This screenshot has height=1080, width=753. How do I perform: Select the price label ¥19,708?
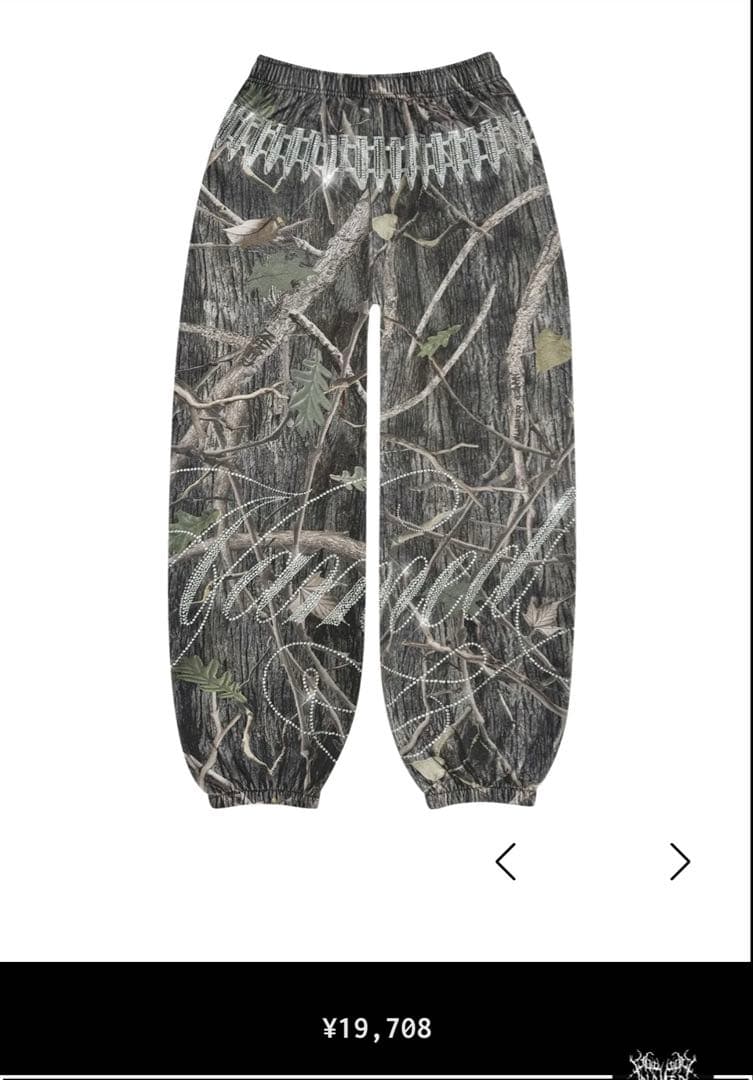376,1024
